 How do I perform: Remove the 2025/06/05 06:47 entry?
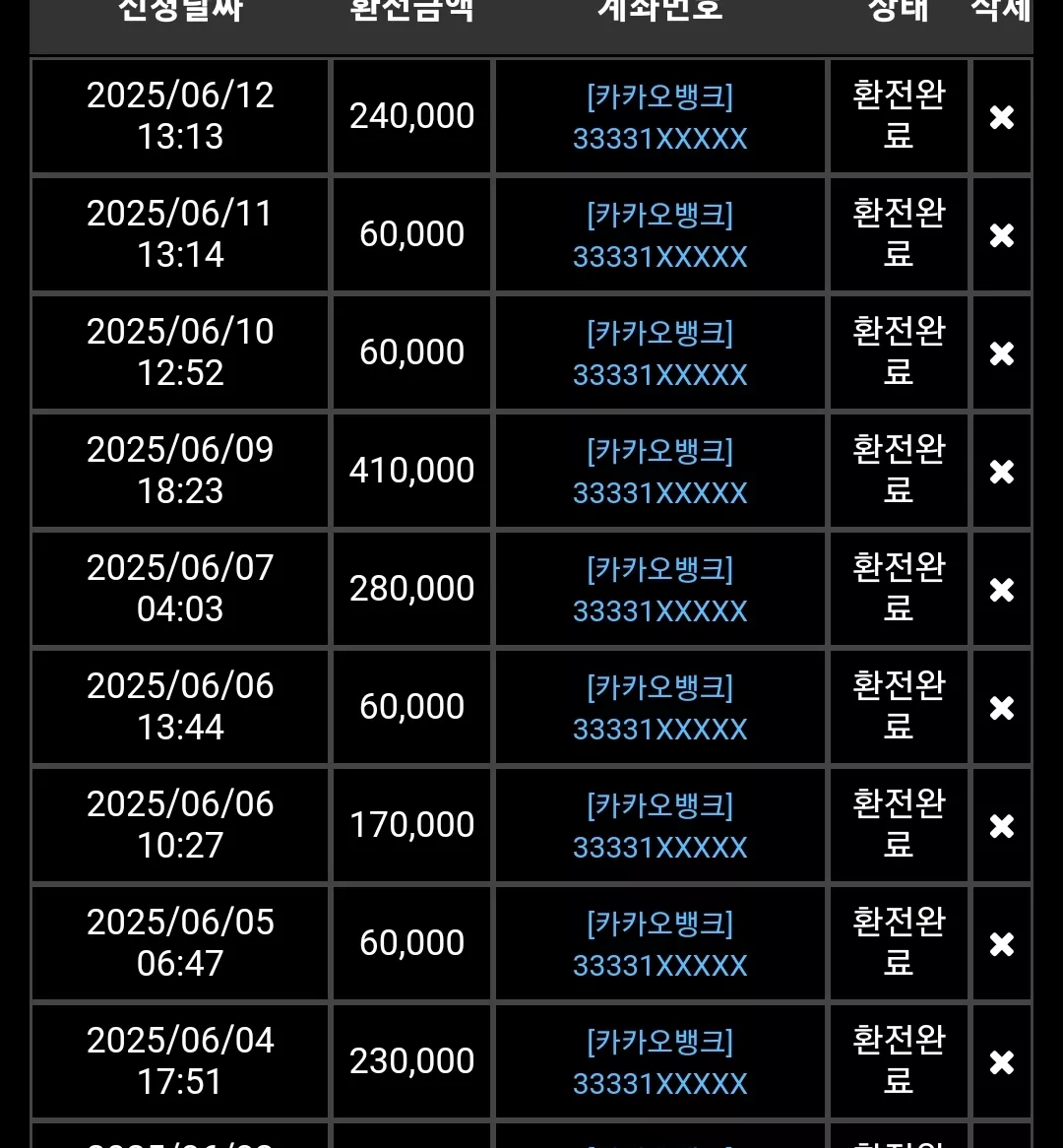1002,944
